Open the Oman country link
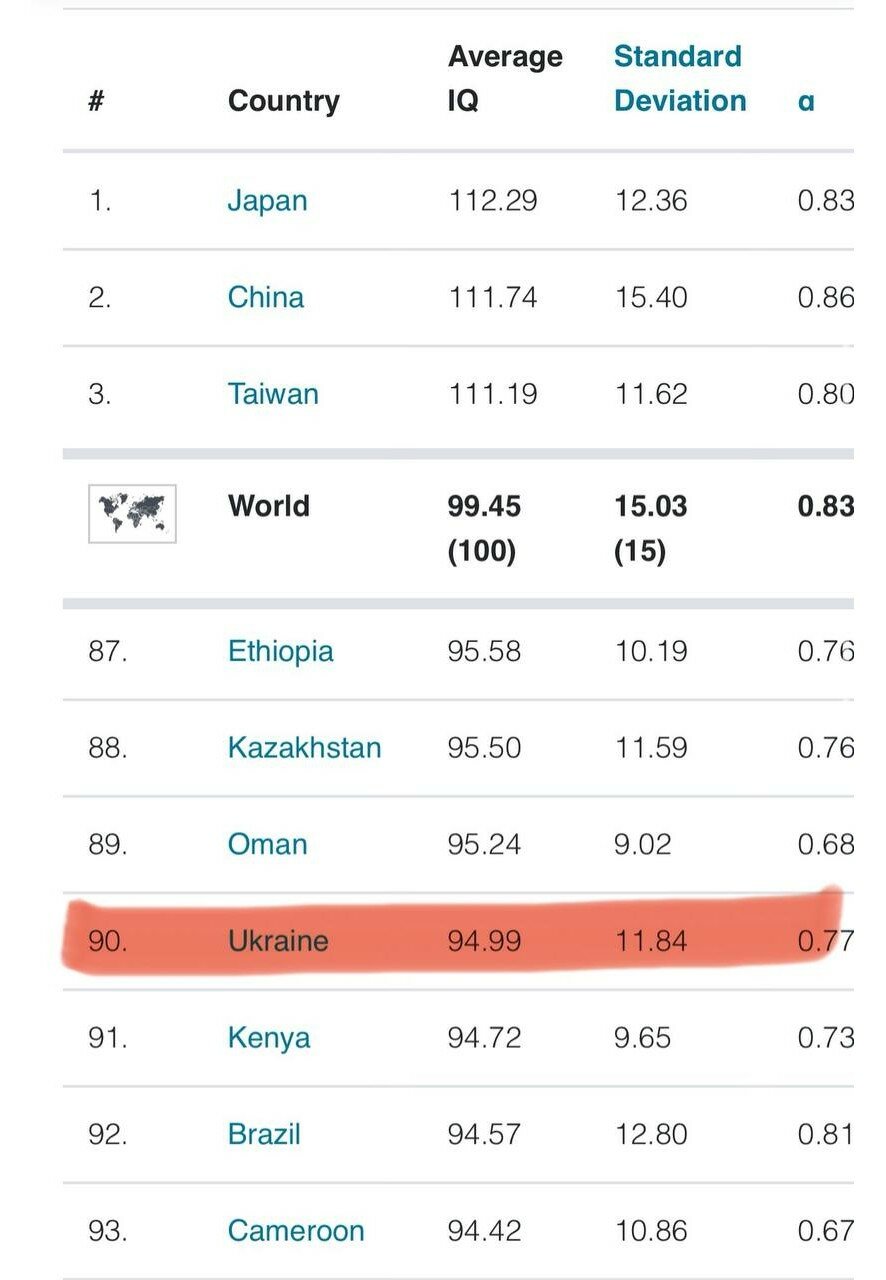This screenshot has width=886, height=1280. pyautogui.click(x=267, y=845)
